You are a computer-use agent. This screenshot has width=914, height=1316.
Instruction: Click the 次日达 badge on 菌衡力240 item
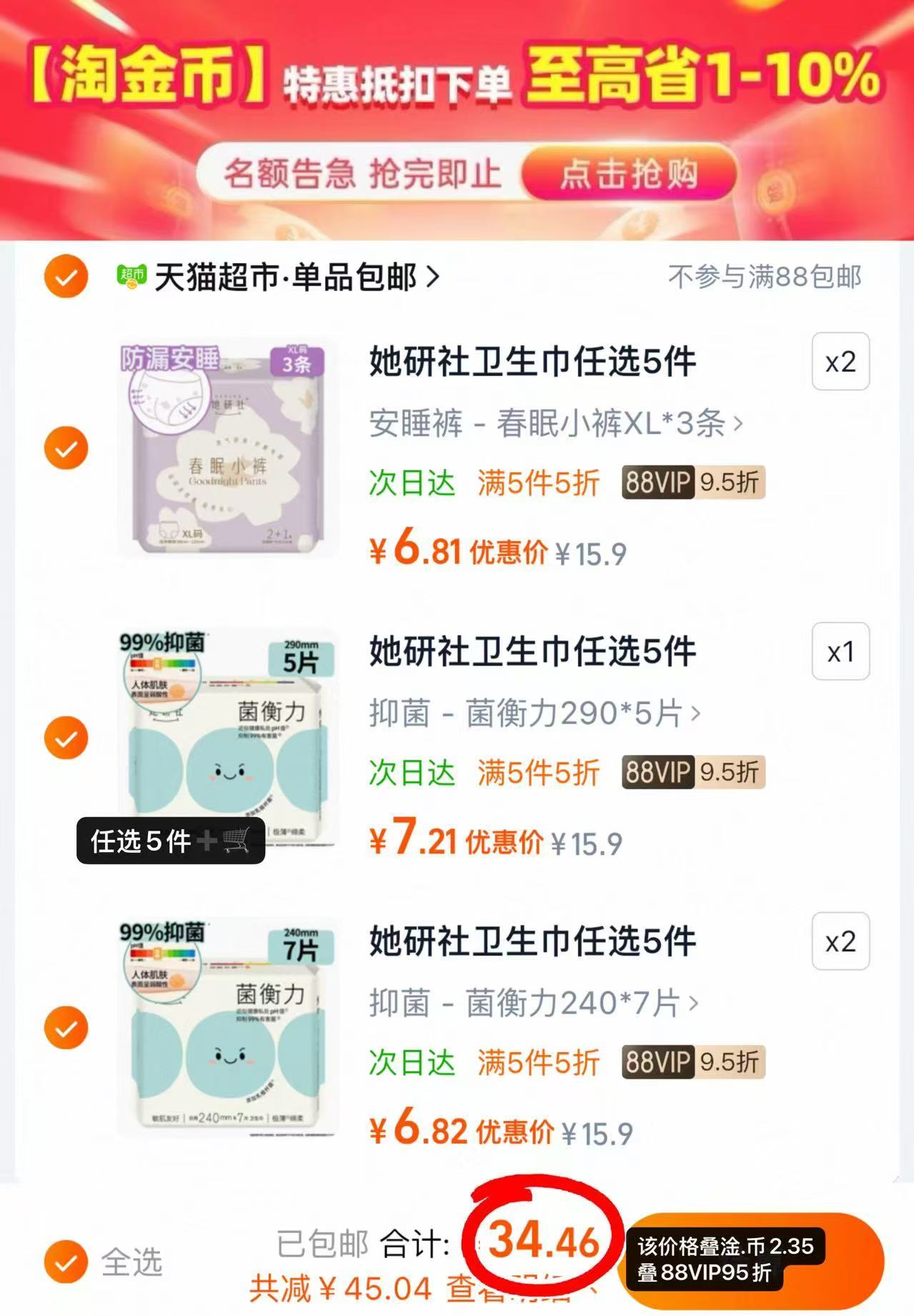(x=410, y=1064)
